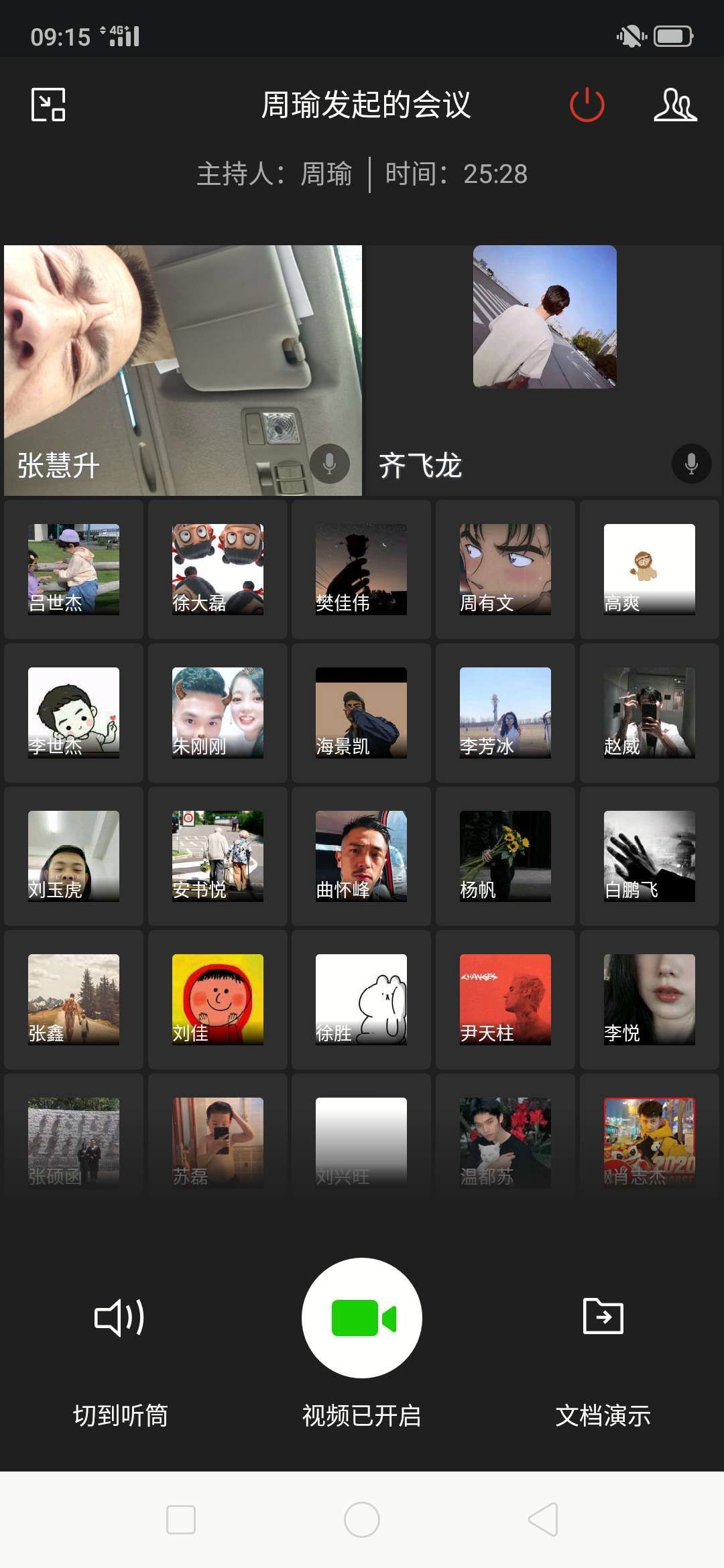This screenshot has height=1568, width=724.
Task: Open 周有文's participant tile
Action: (505, 570)
